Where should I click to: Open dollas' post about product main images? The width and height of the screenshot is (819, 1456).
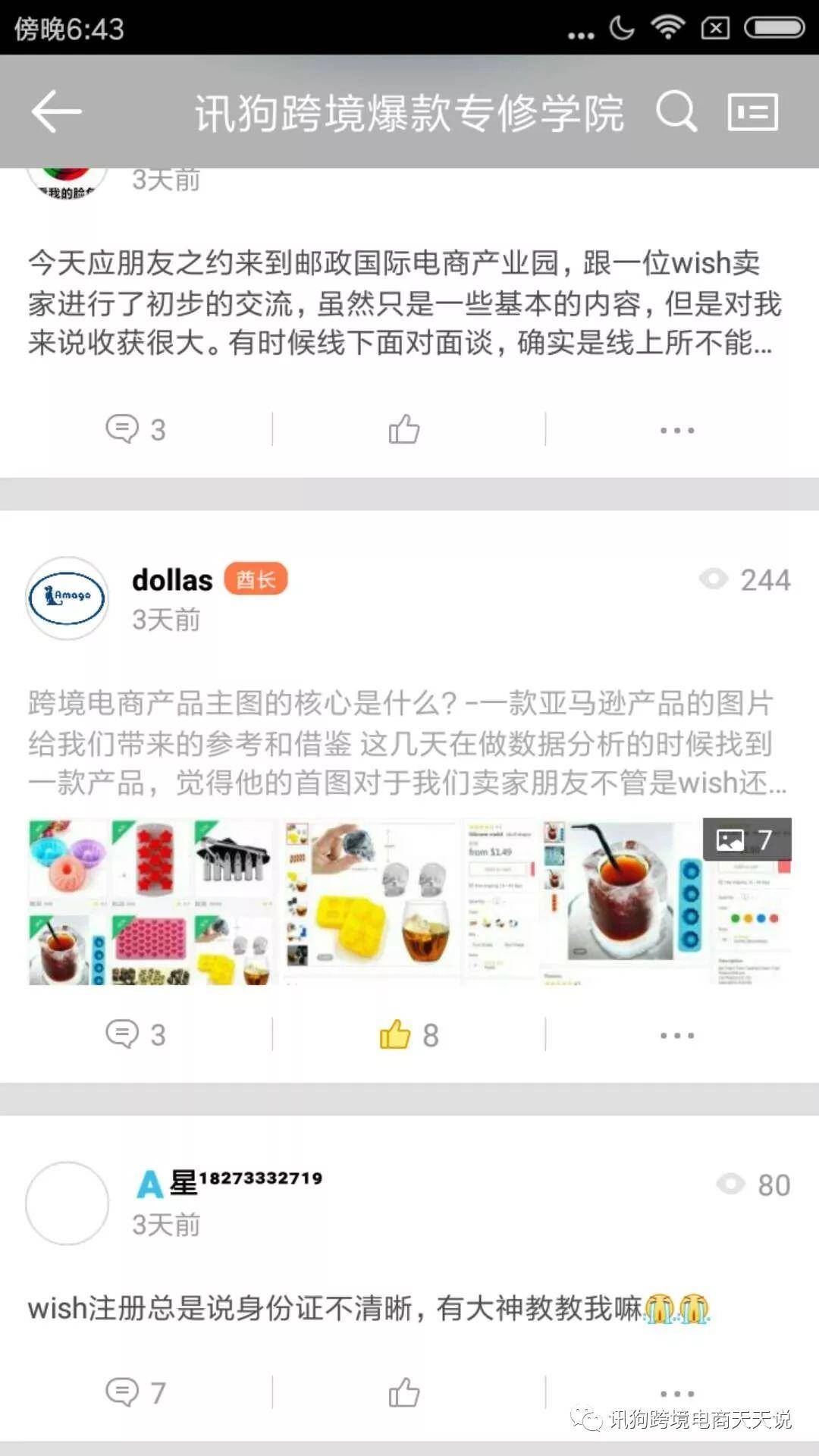[x=406, y=742]
